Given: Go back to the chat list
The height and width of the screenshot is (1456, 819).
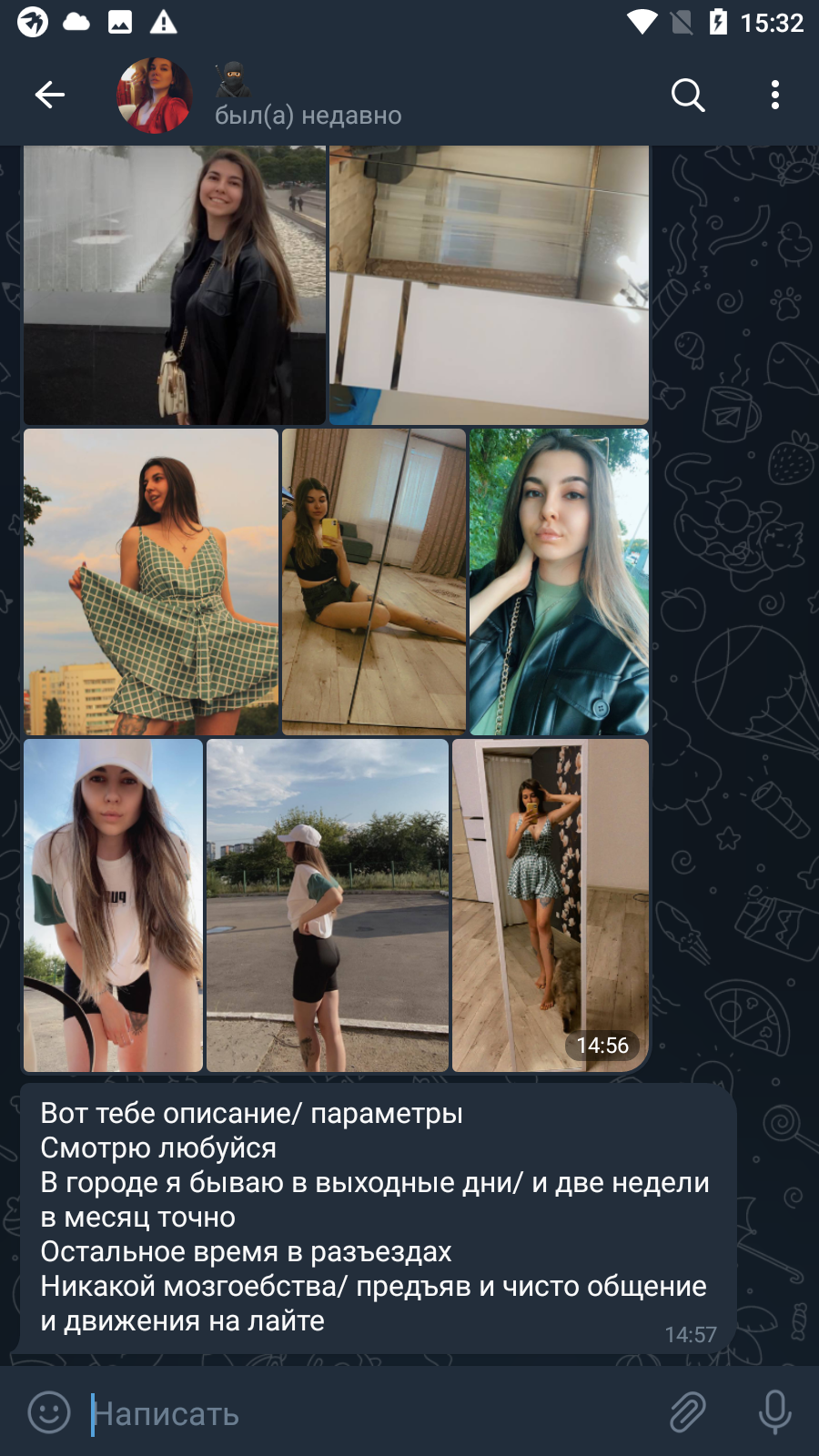Looking at the screenshot, I should pyautogui.click(x=50, y=95).
